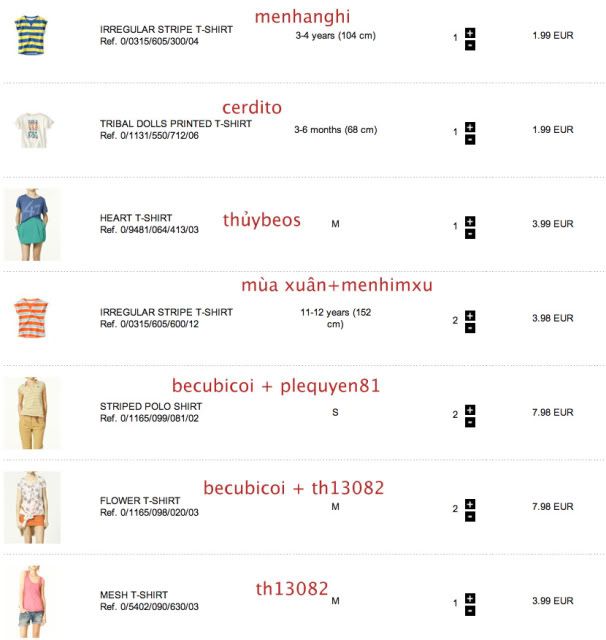Remove one Striped Polo Shirt

pyautogui.click(x=470, y=421)
